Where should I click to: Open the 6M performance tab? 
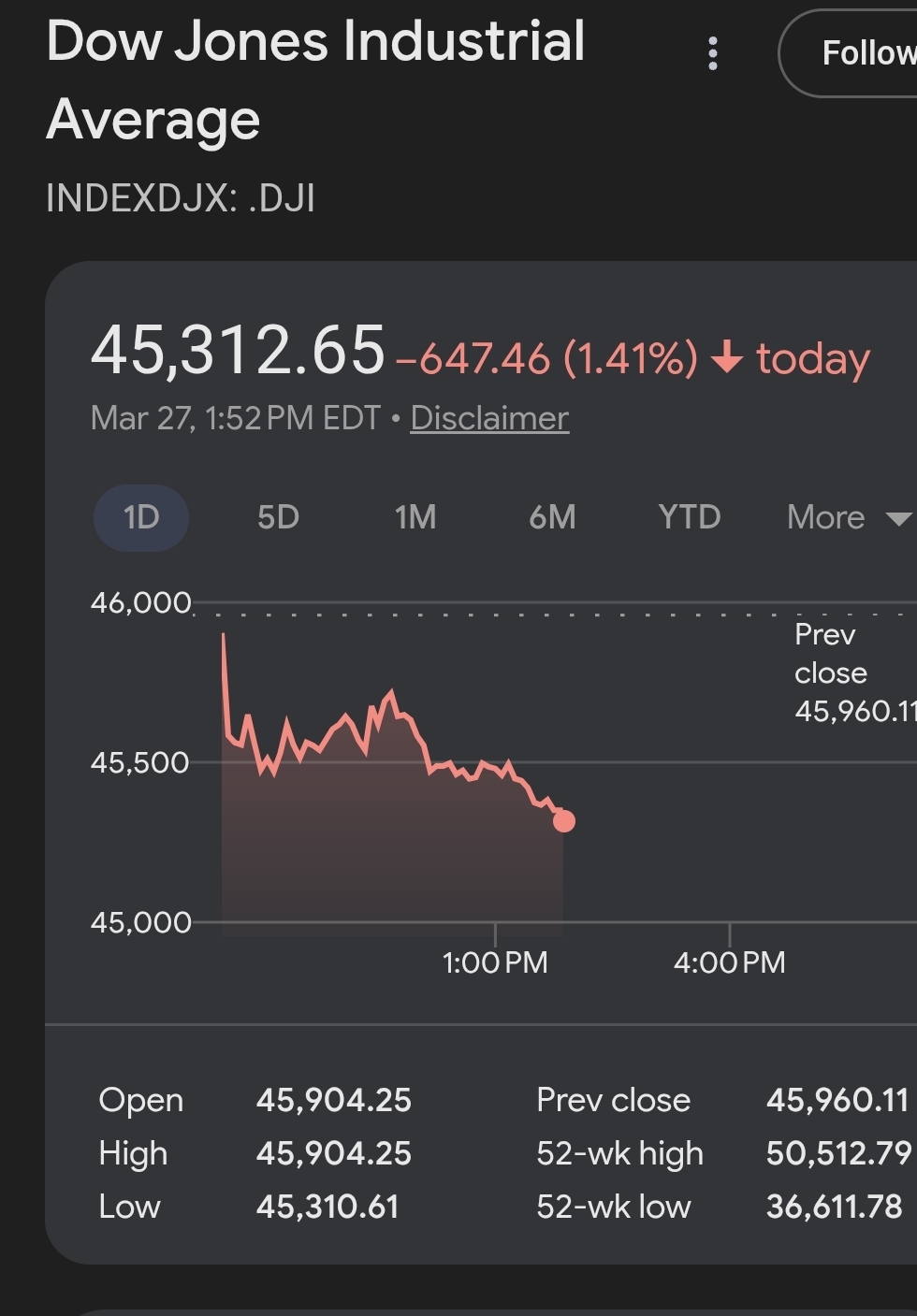tap(552, 517)
